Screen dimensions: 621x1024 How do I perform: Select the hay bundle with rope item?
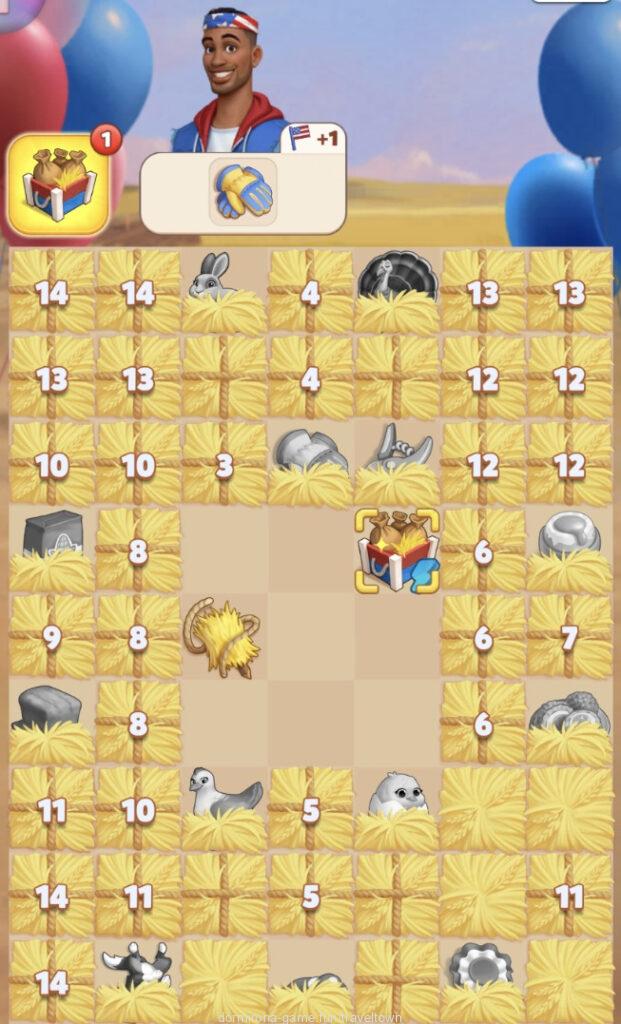coord(222,637)
